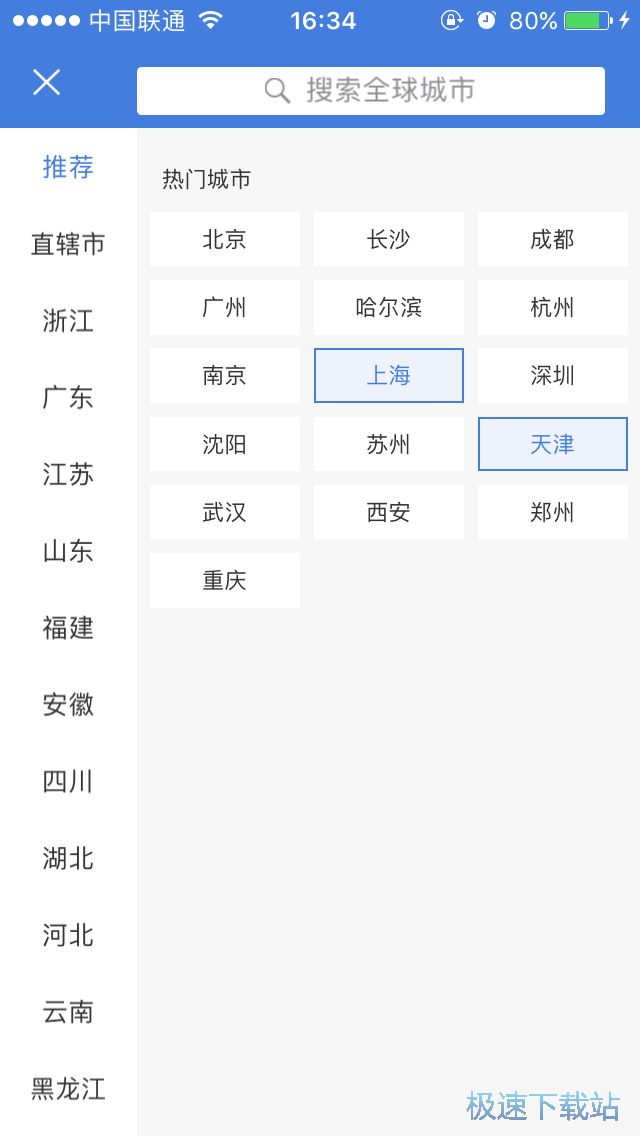Pick 成都 as the city
Screen dimensions: 640x1136
pyautogui.click(x=552, y=239)
